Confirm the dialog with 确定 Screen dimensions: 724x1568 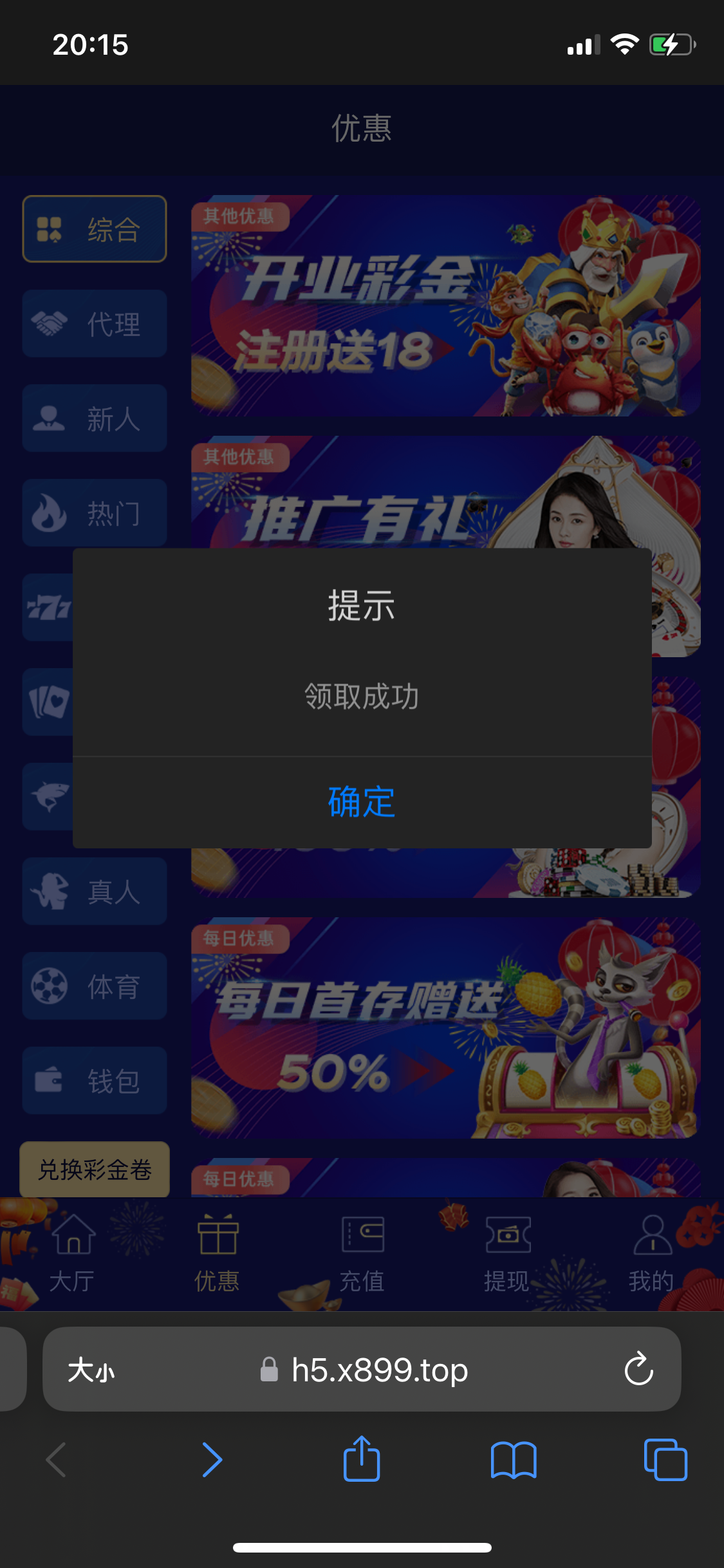(362, 802)
